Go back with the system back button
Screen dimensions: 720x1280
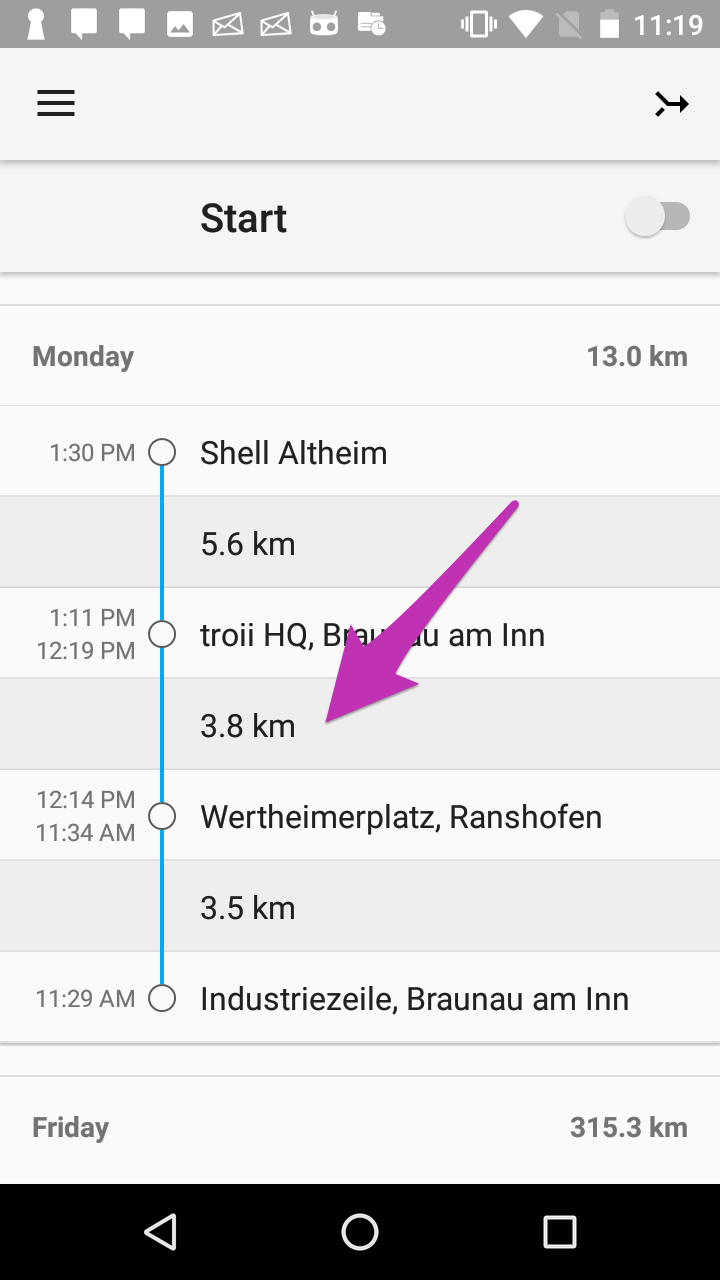[160, 1232]
